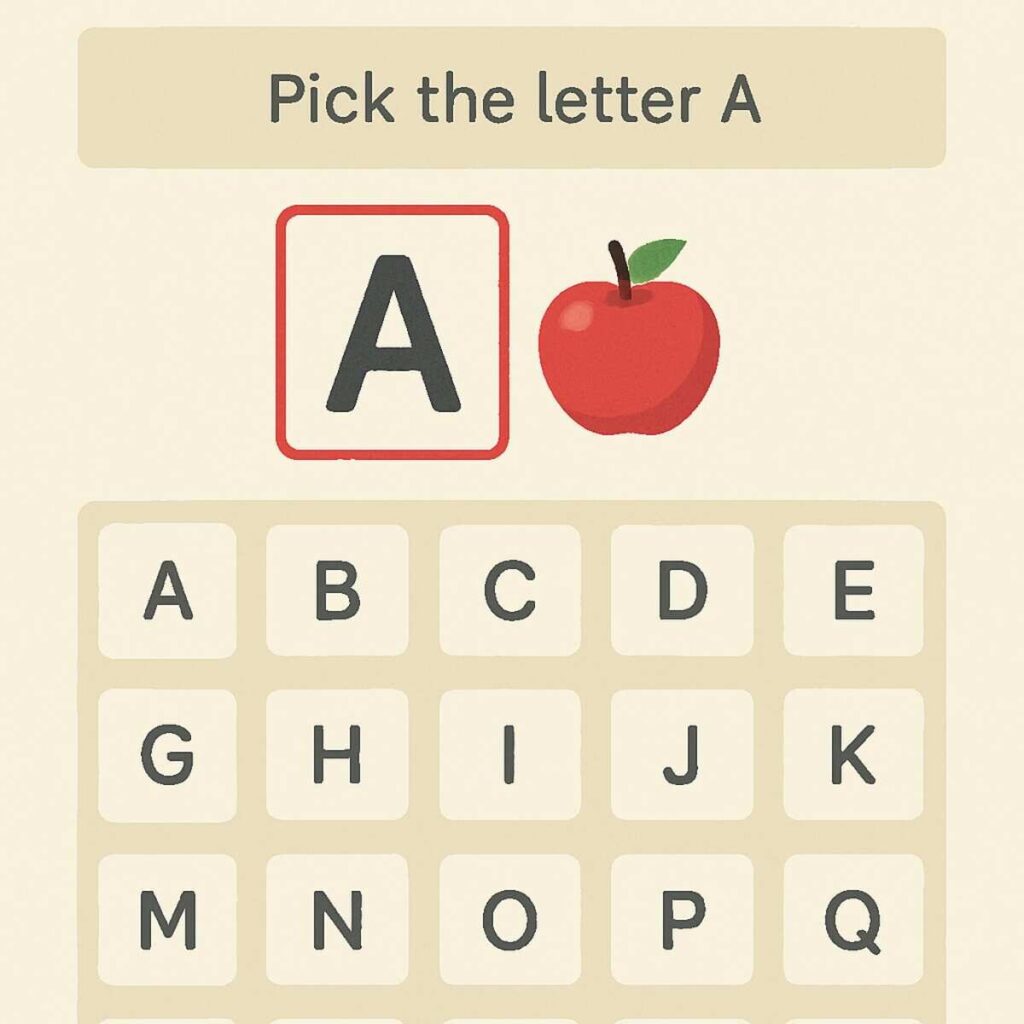Select the letter J tile
1024x1024 pixels.
tap(682, 755)
